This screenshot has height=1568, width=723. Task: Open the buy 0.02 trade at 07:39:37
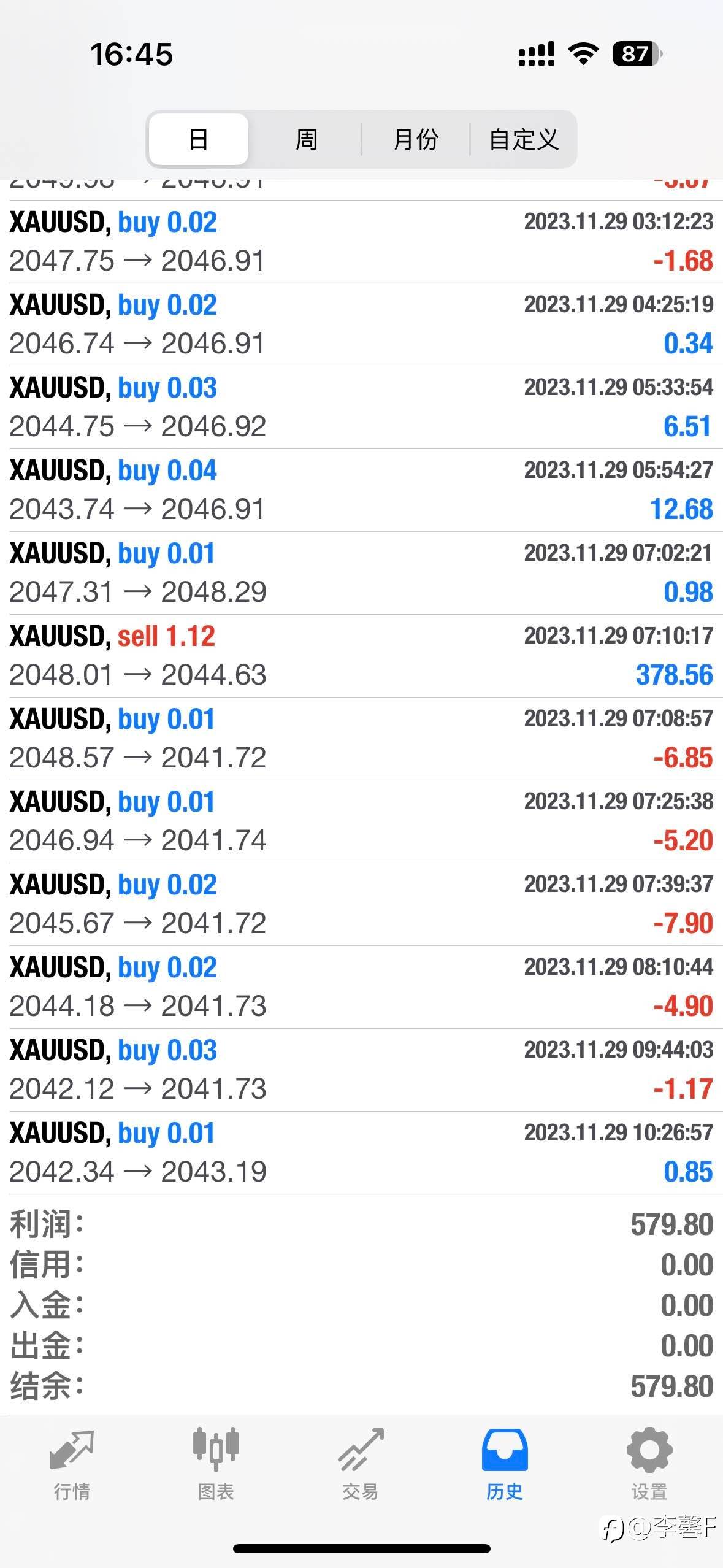tap(361, 904)
